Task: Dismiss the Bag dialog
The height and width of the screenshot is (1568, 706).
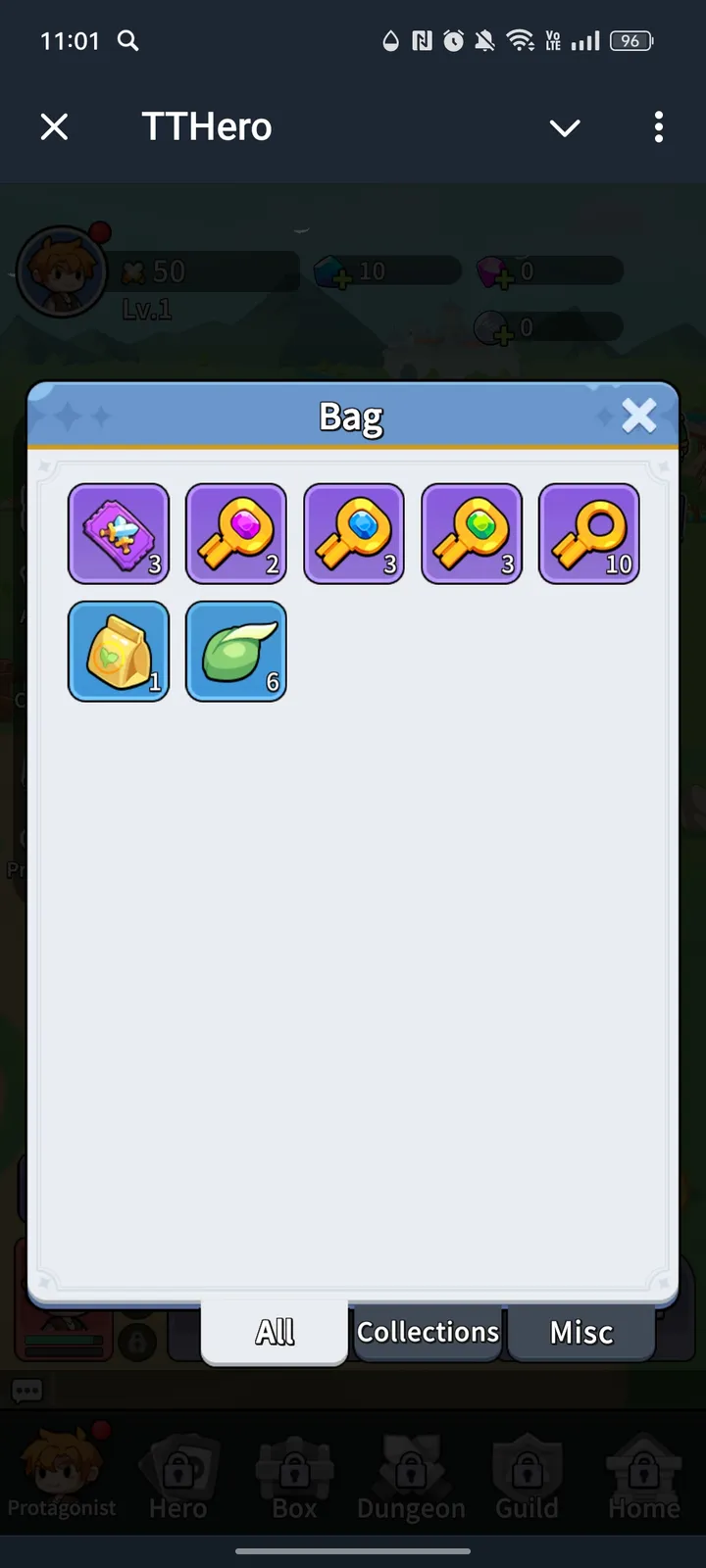Action: [x=638, y=416]
